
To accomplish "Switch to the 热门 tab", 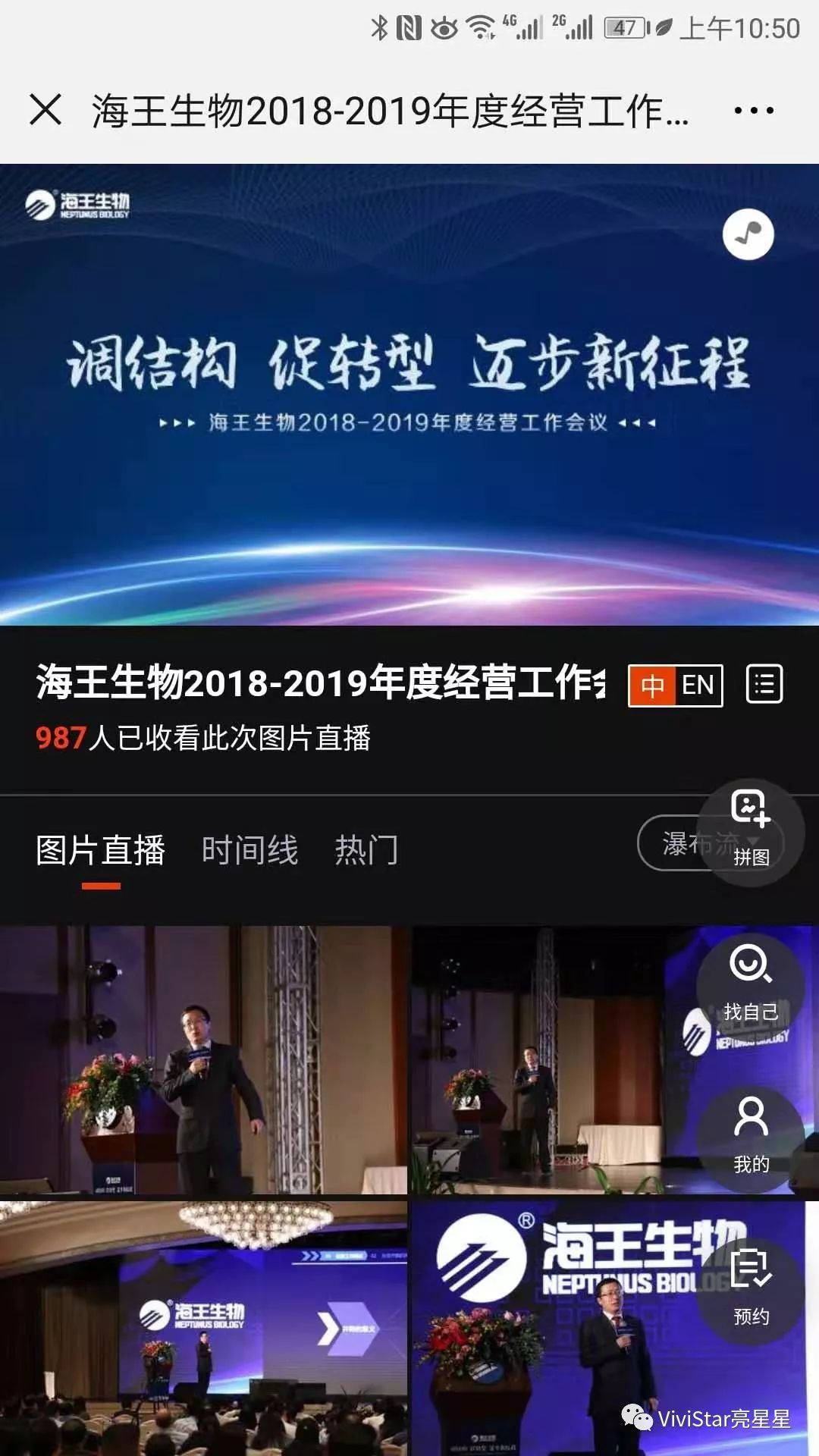I will [366, 850].
